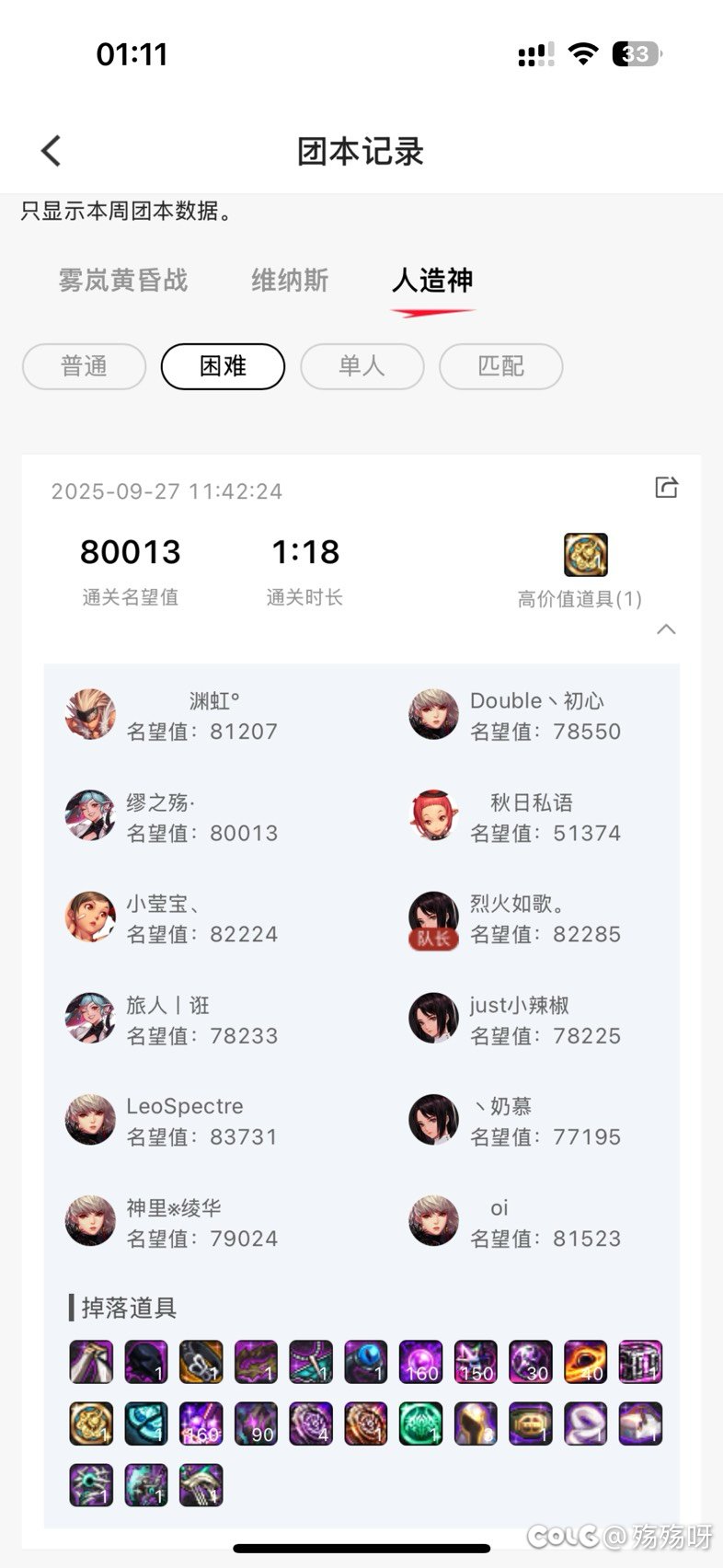Select the 困难 difficulty chip
The width and height of the screenshot is (723, 1568).
pyautogui.click(x=223, y=366)
